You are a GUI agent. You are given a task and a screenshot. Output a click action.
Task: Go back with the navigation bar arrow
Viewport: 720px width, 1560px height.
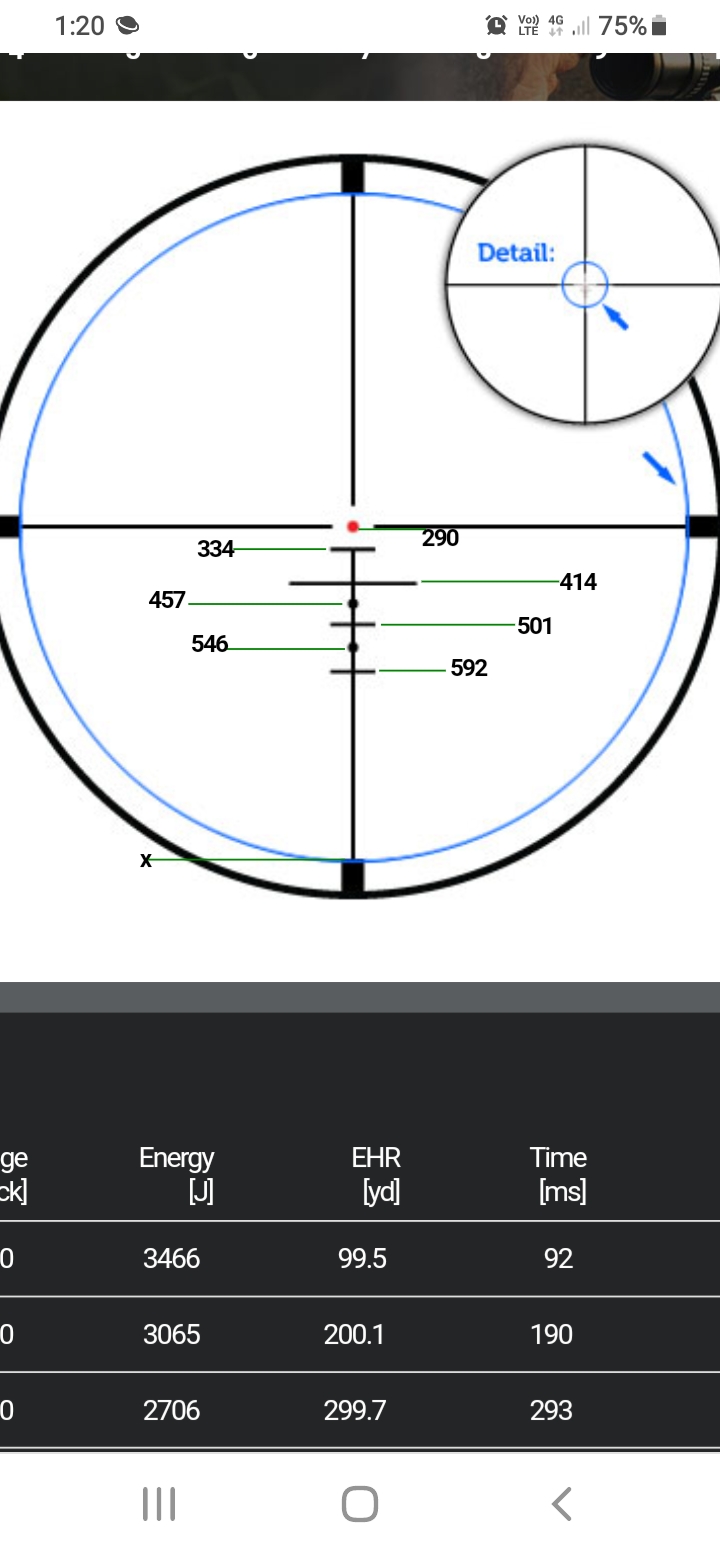coord(562,1504)
